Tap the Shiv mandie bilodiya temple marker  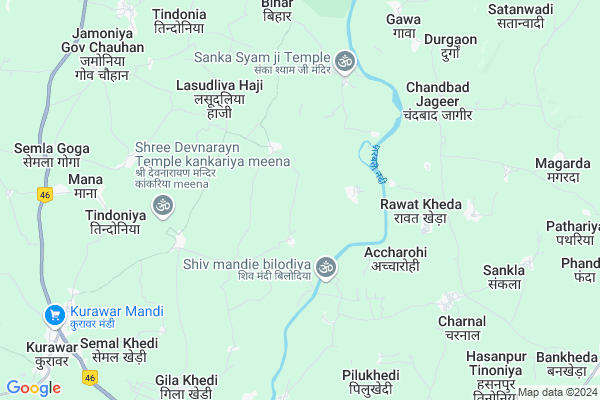click(x=325, y=267)
